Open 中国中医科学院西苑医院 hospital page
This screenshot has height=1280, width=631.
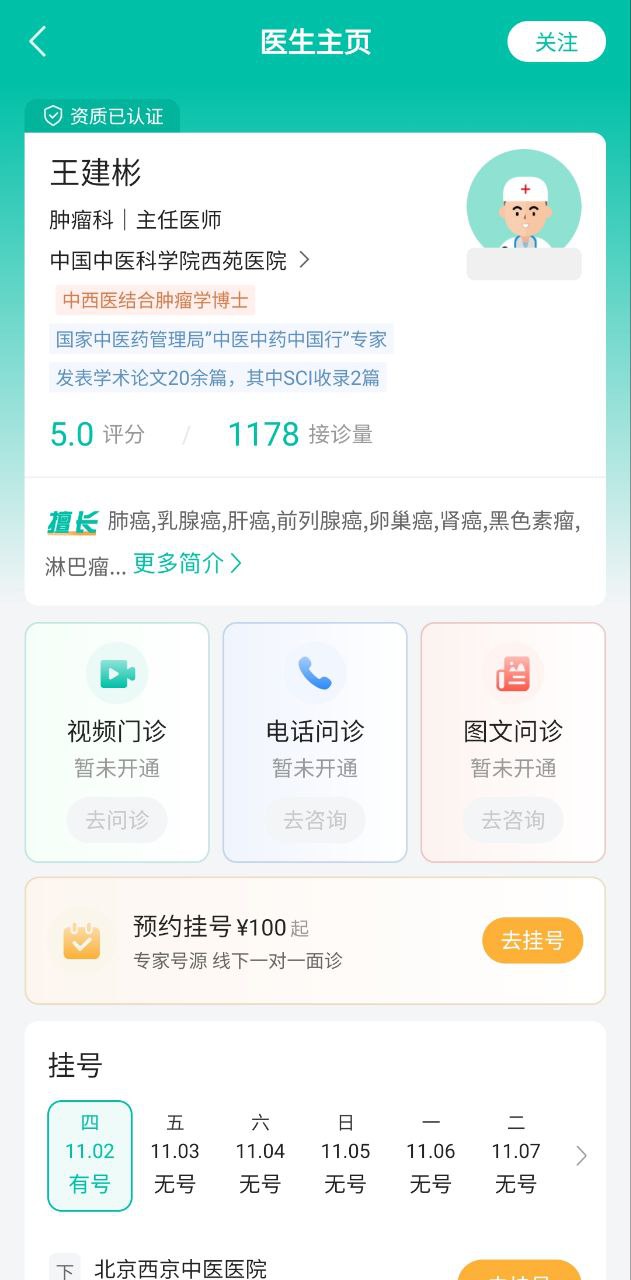pyautogui.click(x=180, y=261)
